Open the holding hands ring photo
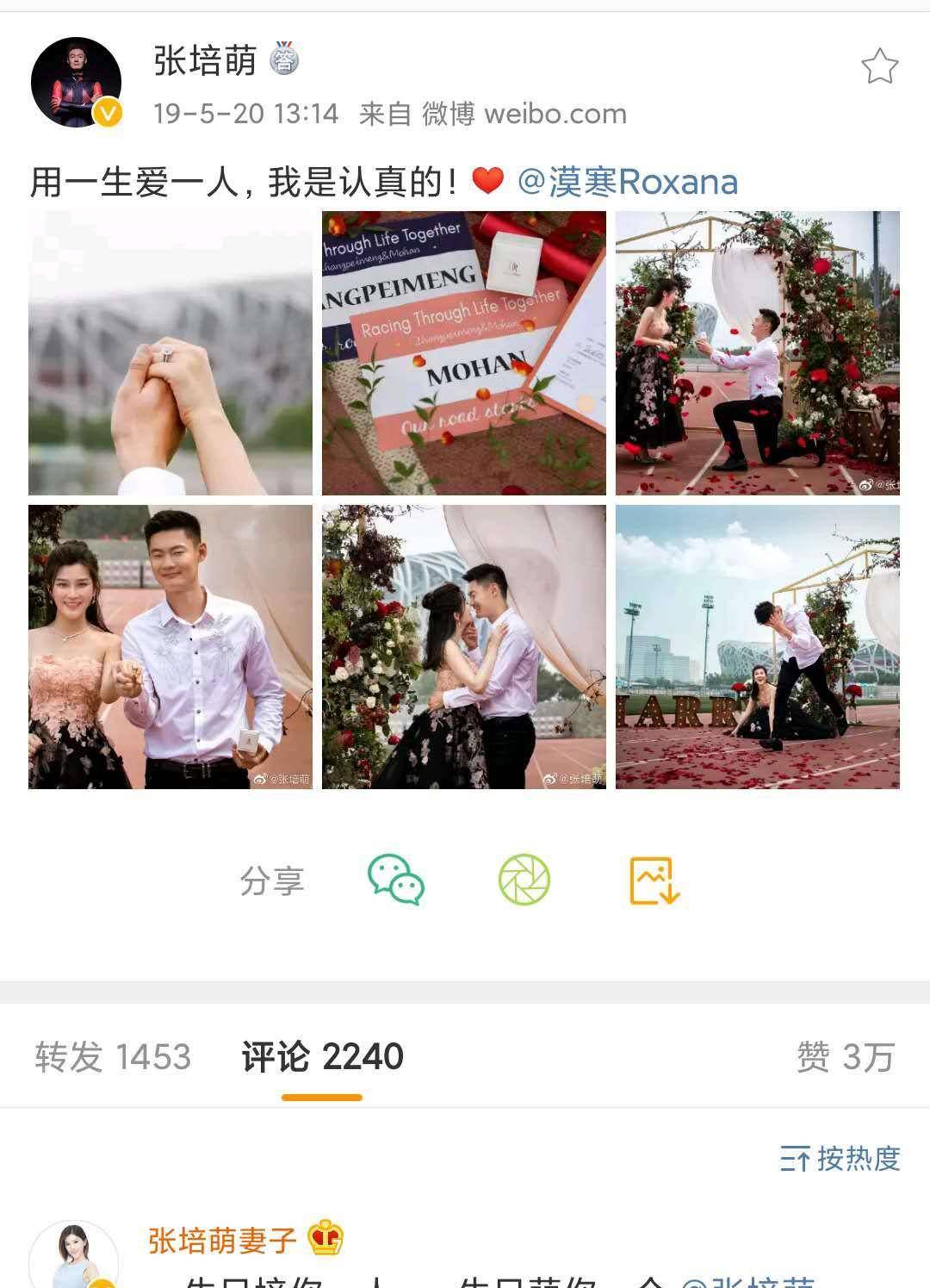 (170, 353)
